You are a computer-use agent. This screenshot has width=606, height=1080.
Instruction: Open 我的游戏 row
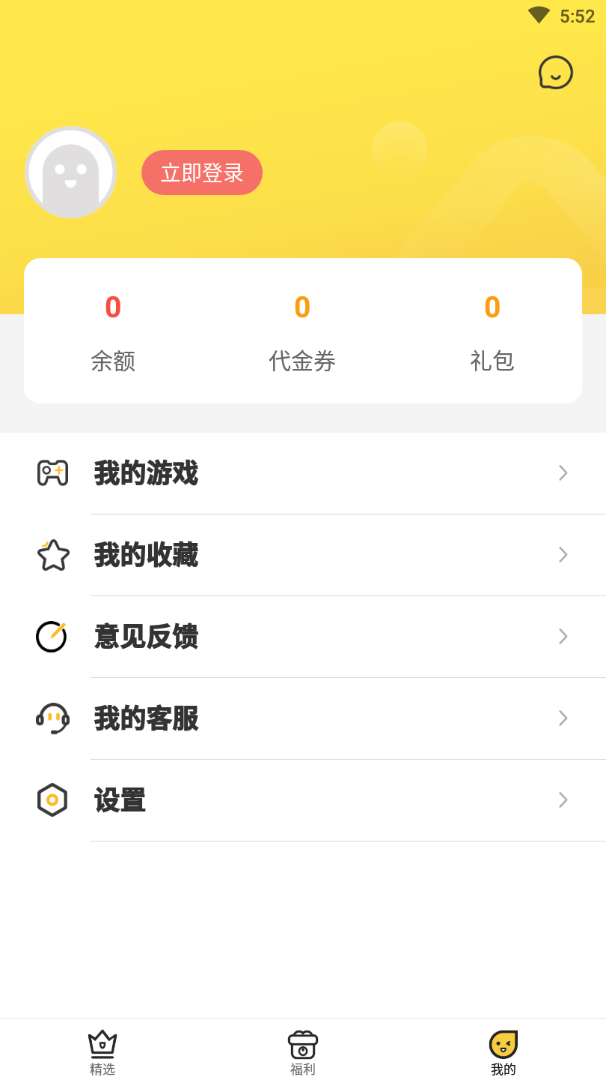(303, 473)
